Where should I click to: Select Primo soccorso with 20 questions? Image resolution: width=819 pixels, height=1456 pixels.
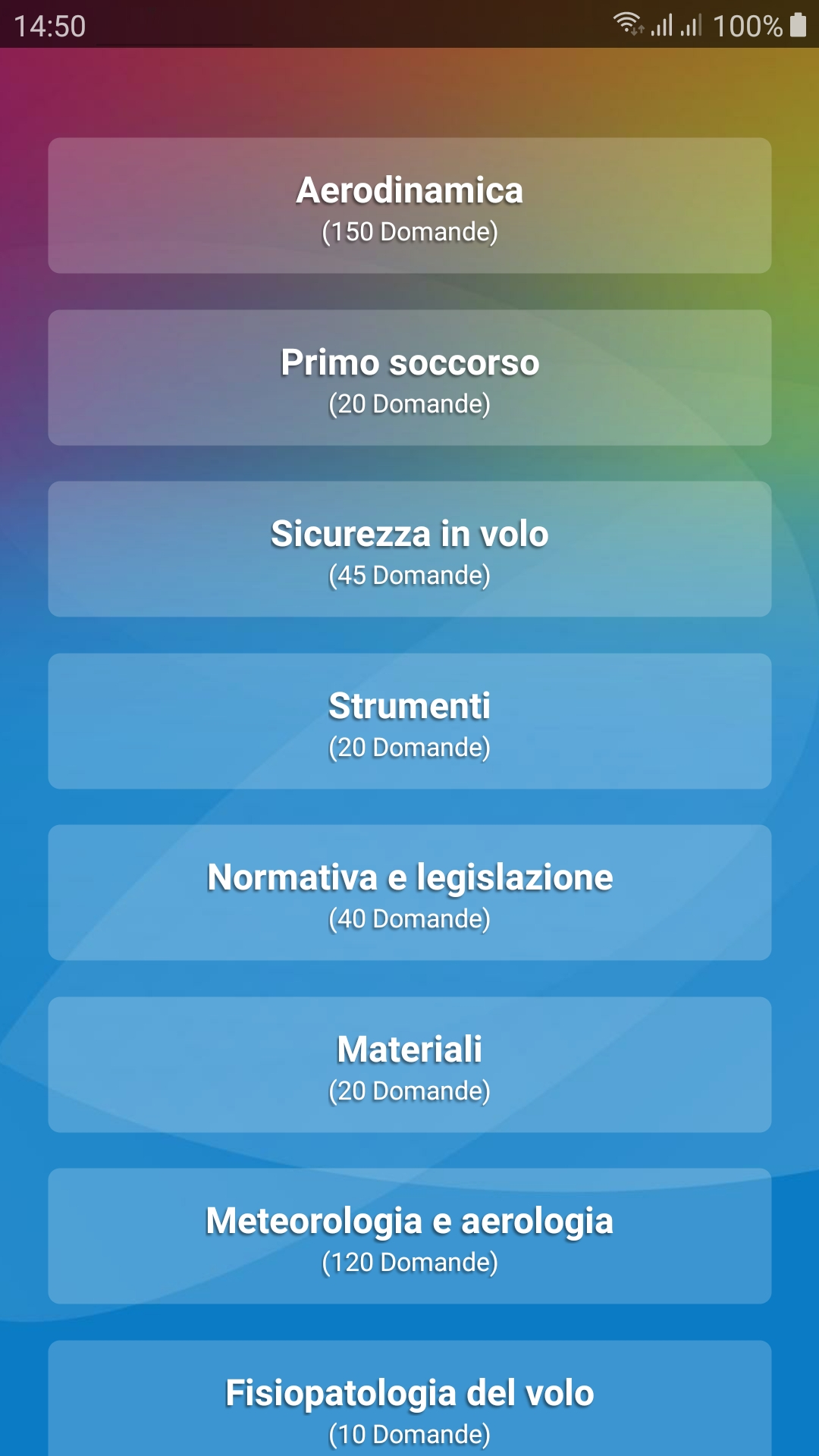pos(409,378)
